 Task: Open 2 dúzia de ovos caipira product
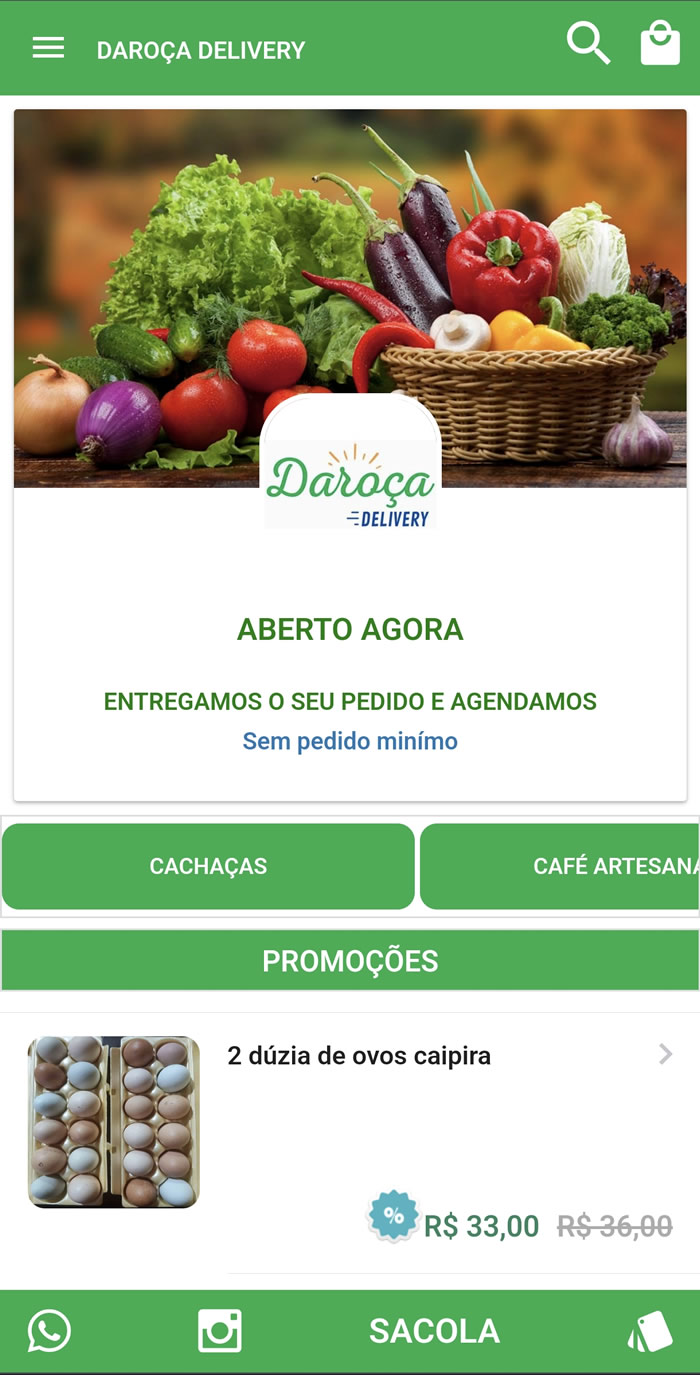pos(350,1143)
